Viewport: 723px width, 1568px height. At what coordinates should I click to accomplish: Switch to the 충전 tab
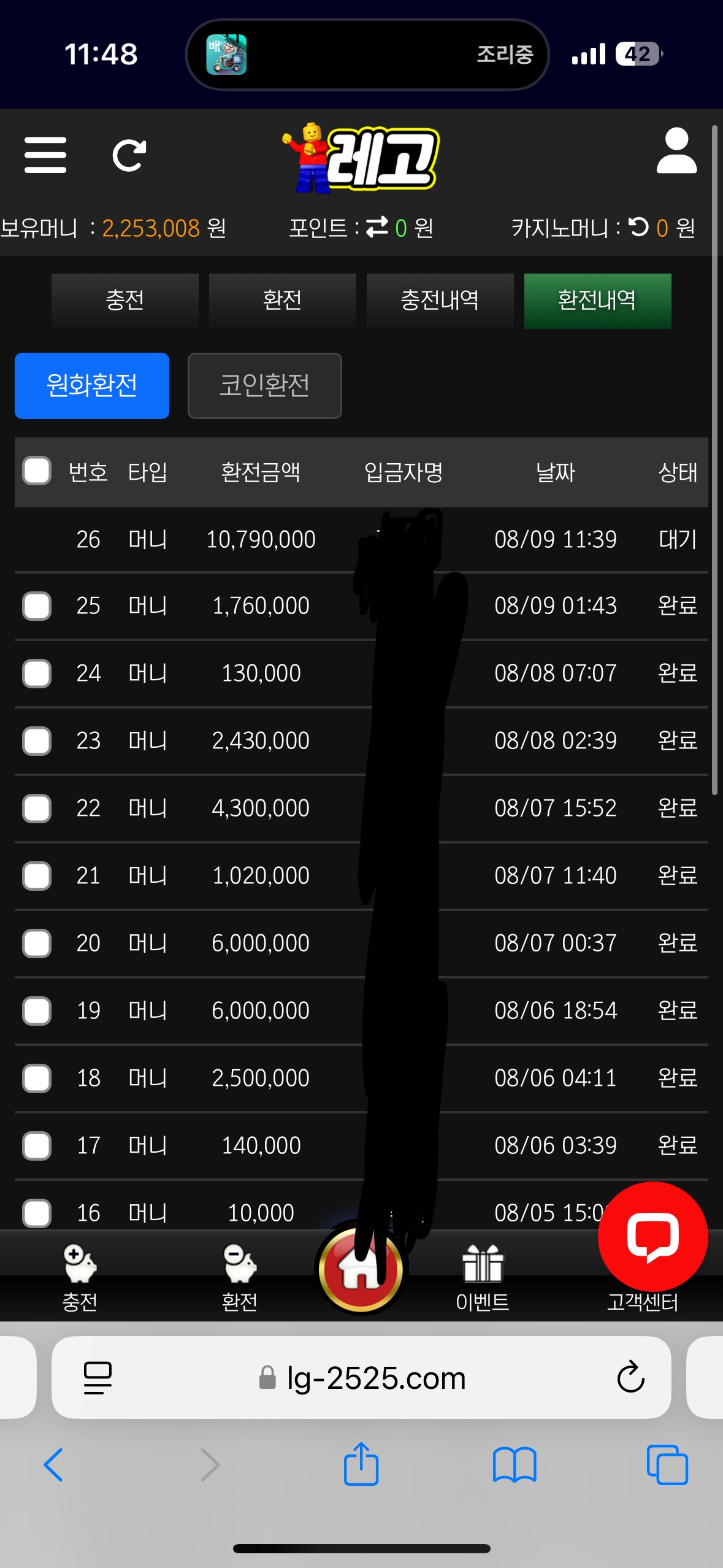tap(125, 301)
